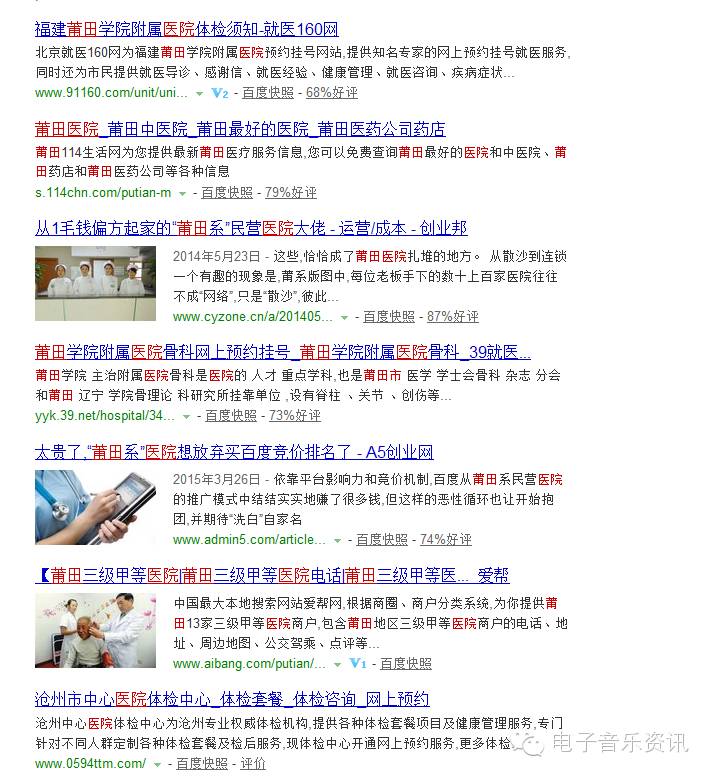
Task: Open the 莆田学院附属医院骨科网上预约挂号 result
Action: pos(283,352)
